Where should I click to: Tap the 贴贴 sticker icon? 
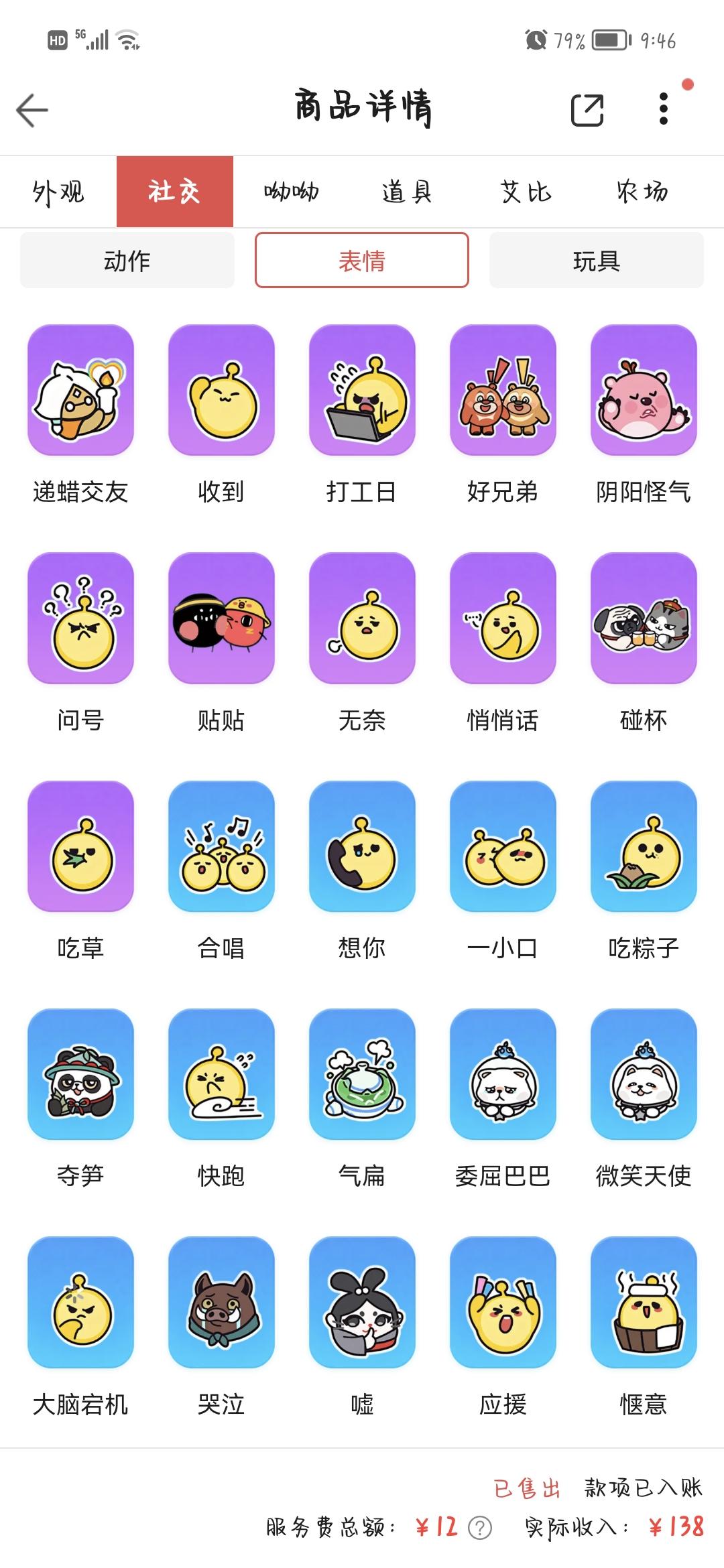tap(221, 620)
